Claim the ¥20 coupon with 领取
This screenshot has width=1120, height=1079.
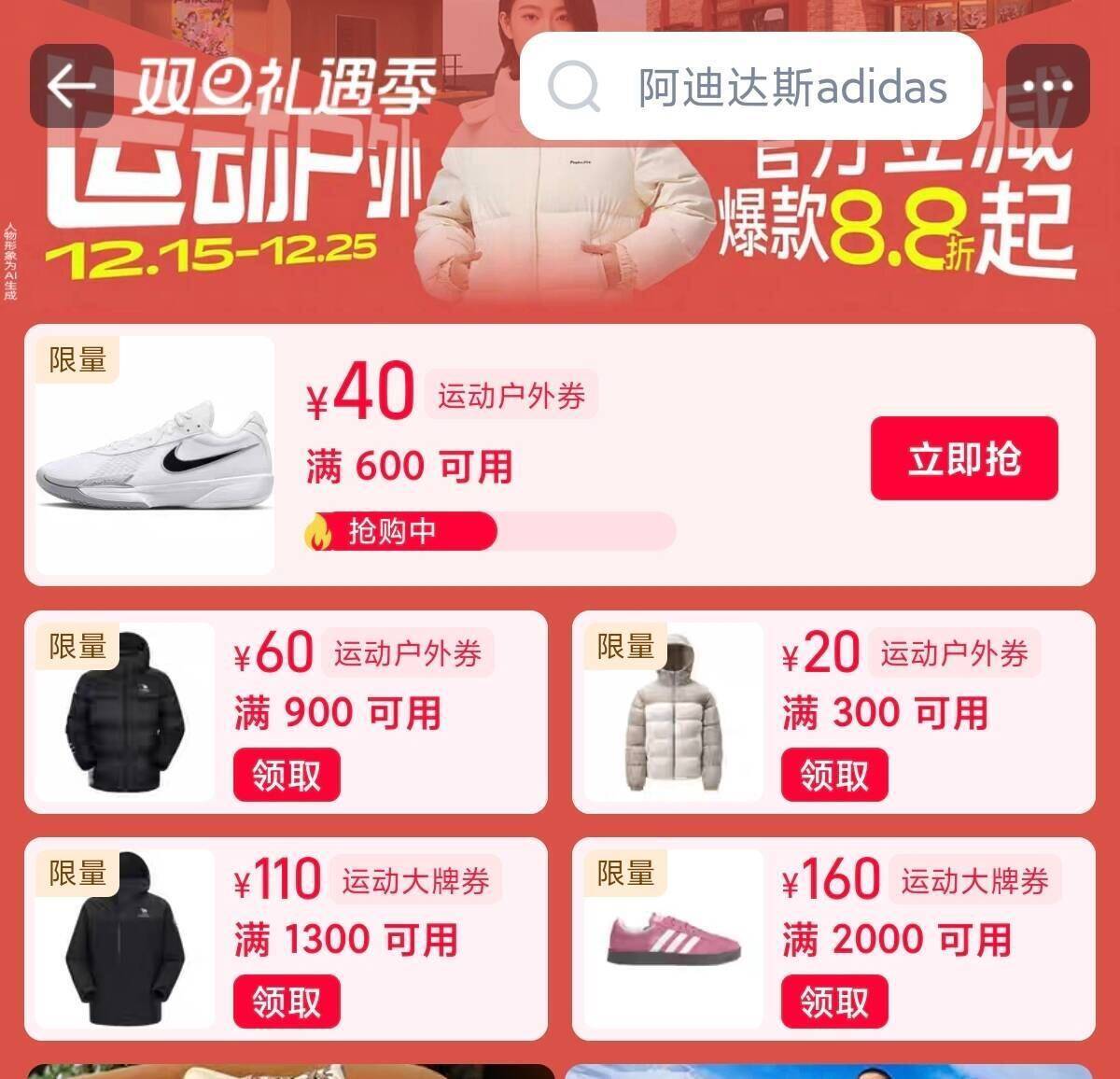coord(834,775)
